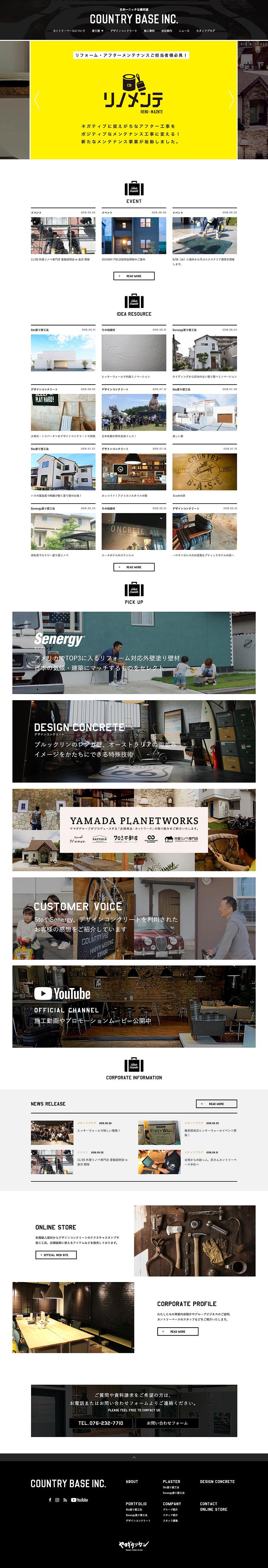Go to the previous carousel slide
Viewport: 268px width, 1568px height.
coord(37,99)
